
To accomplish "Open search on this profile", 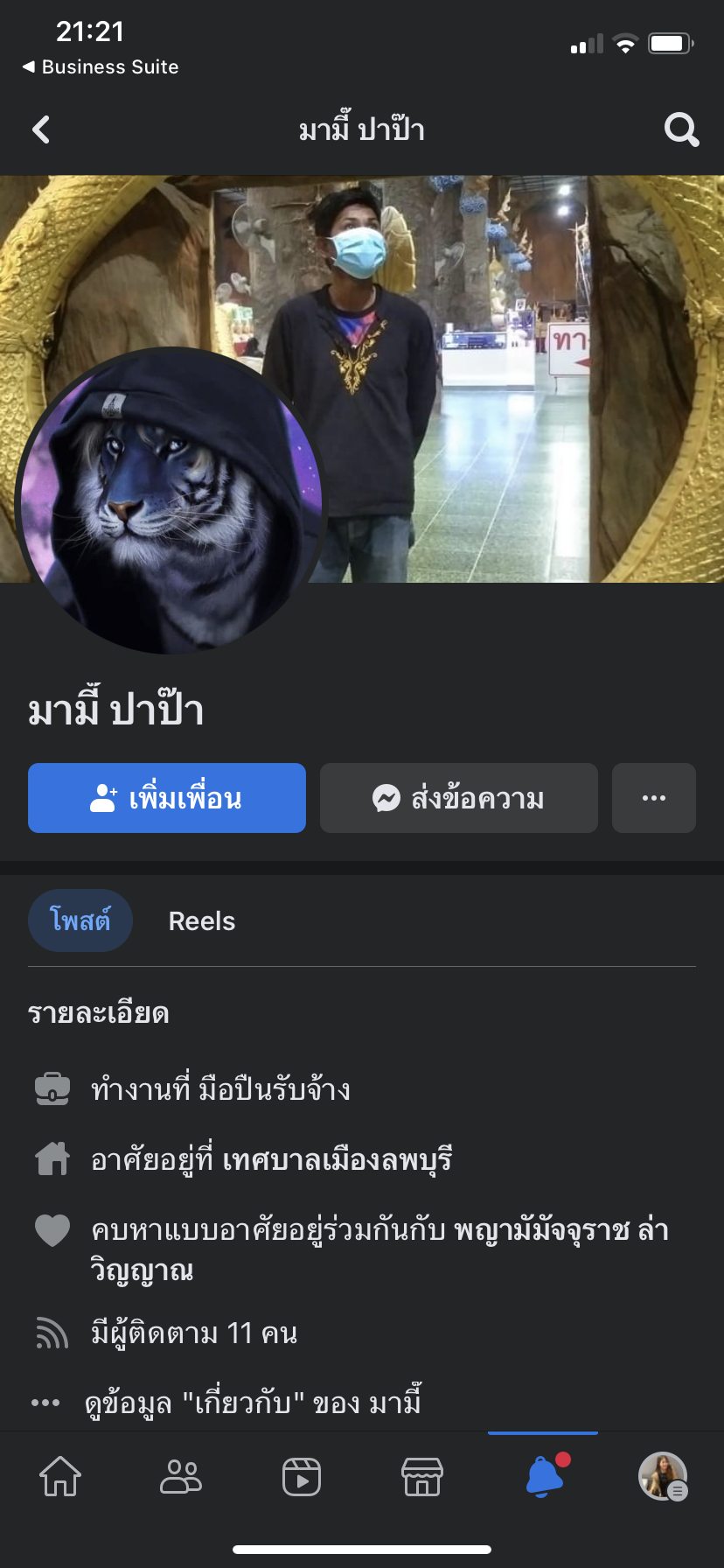I will [681, 130].
